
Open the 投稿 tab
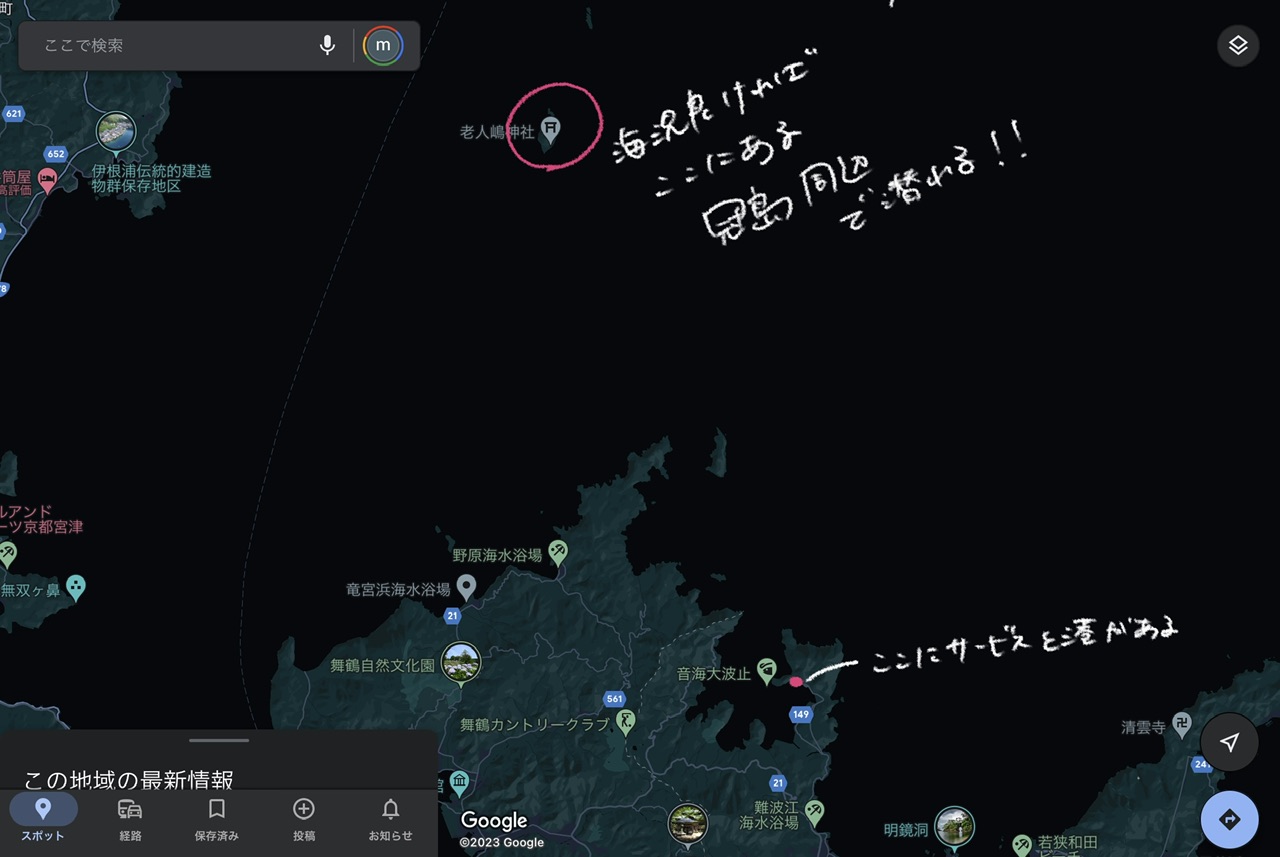click(x=304, y=820)
